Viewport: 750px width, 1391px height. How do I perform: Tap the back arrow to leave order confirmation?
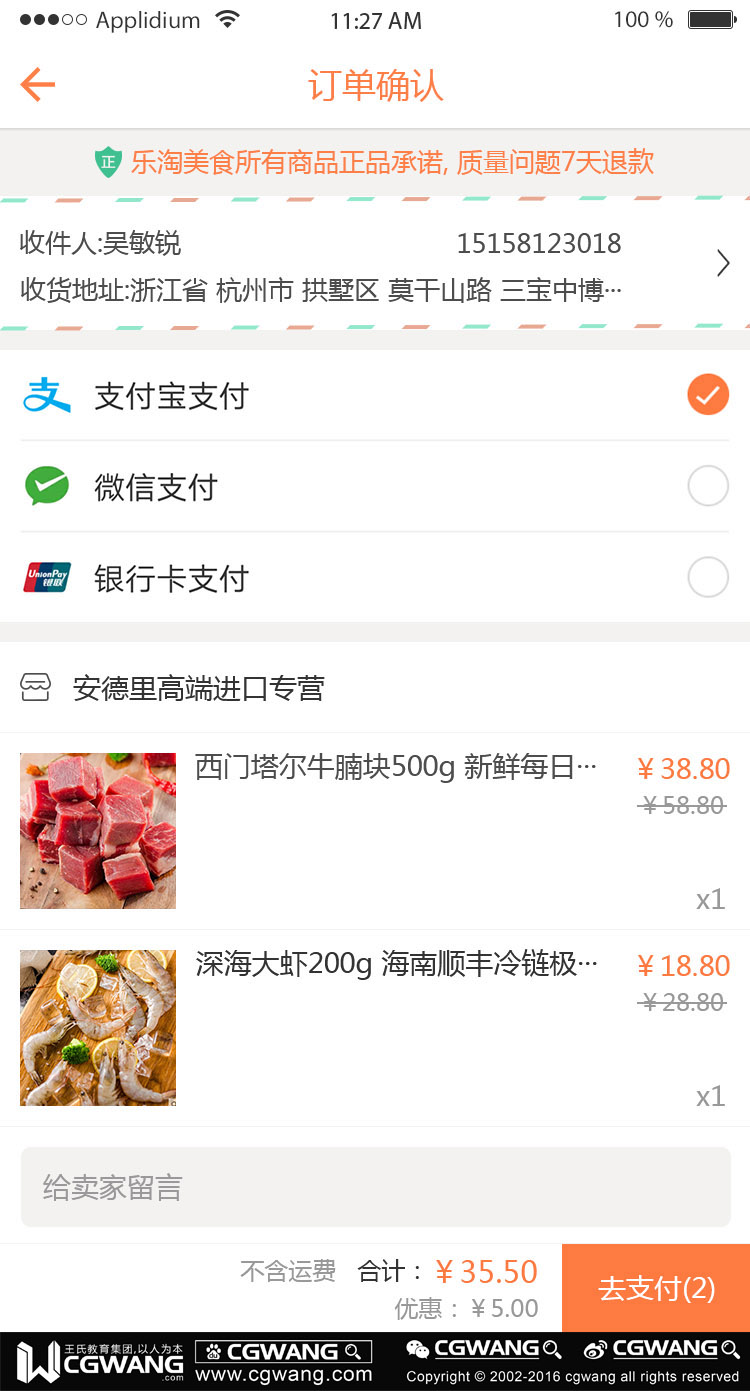pos(36,85)
